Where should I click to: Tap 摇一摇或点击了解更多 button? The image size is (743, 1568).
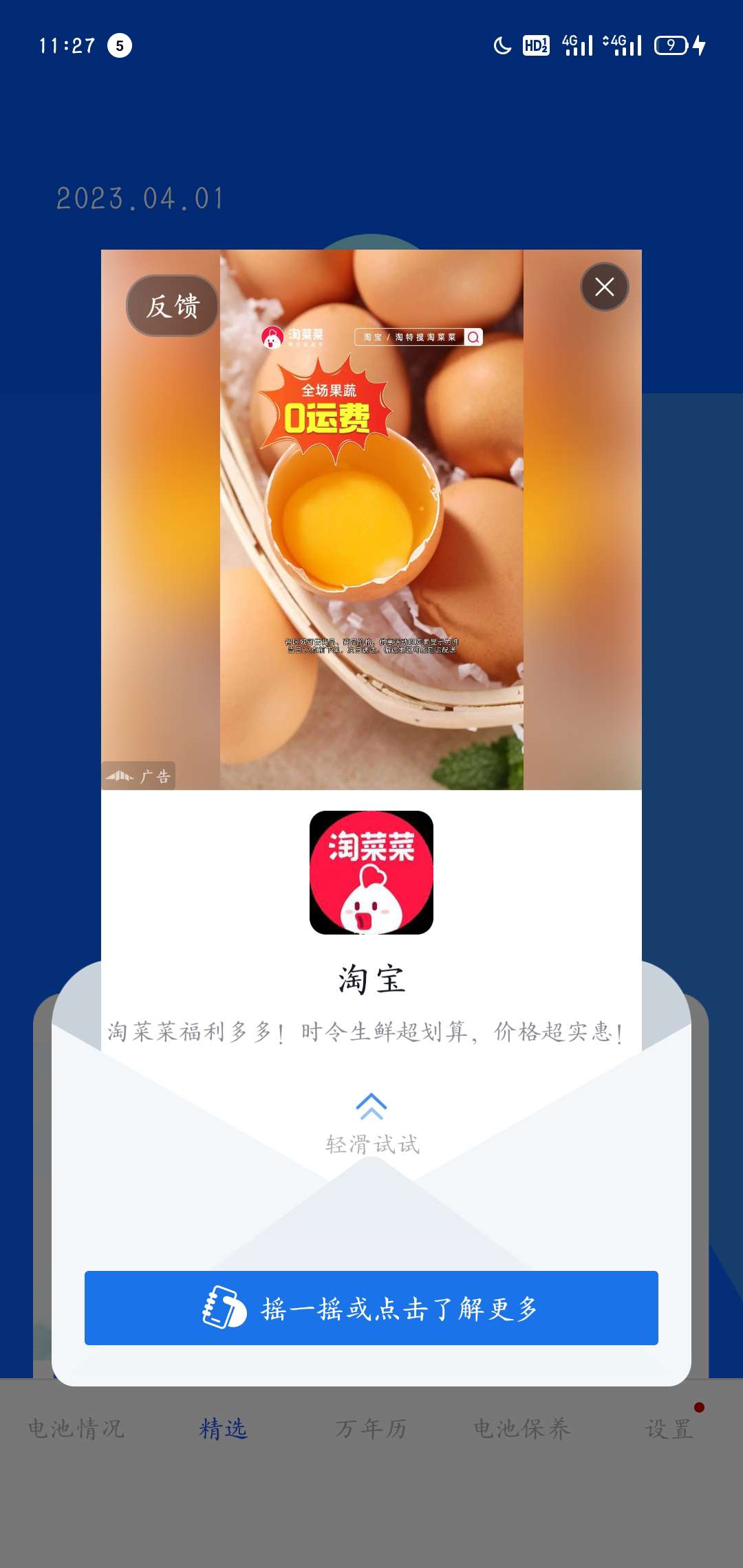click(371, 1308)
